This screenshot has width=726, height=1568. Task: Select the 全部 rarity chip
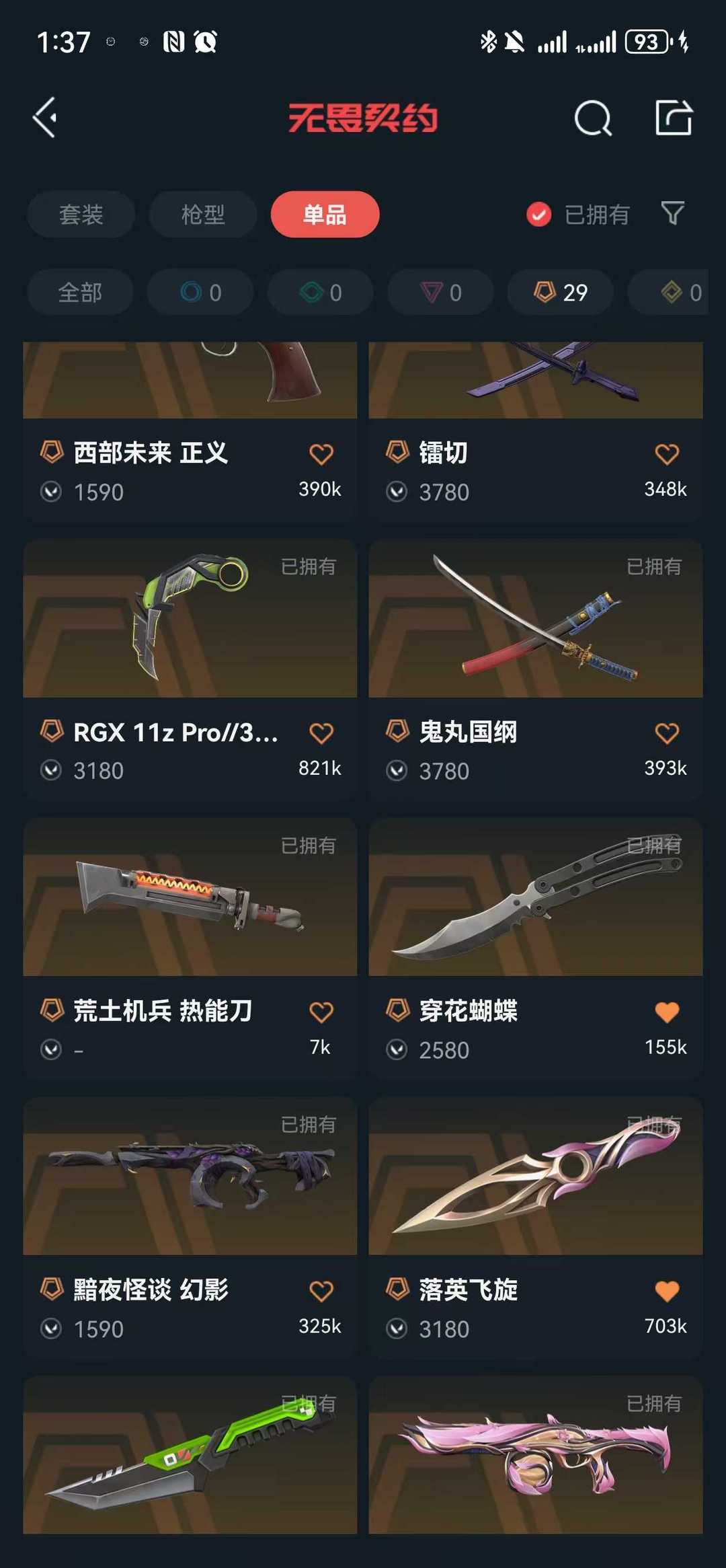(80, 293)
